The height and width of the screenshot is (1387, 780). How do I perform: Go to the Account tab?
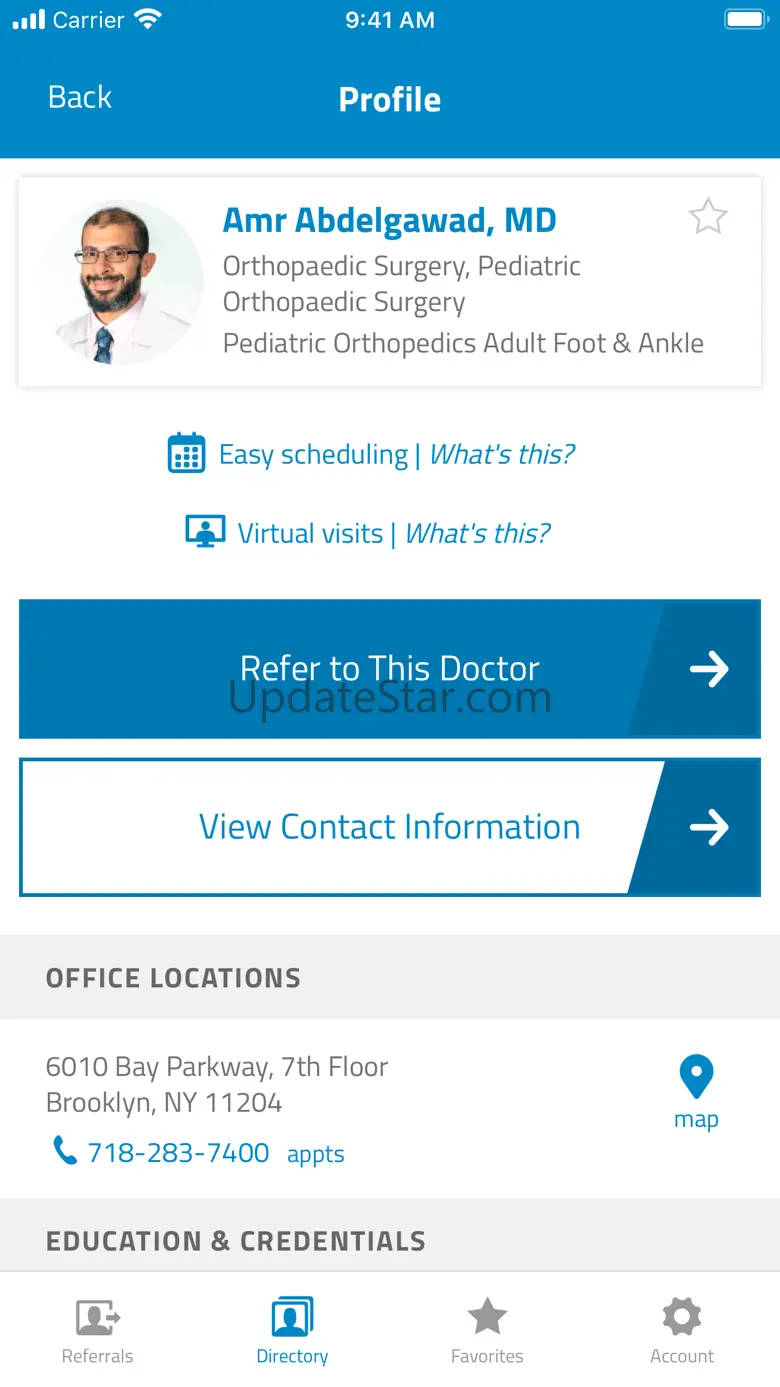(682, 1331)
